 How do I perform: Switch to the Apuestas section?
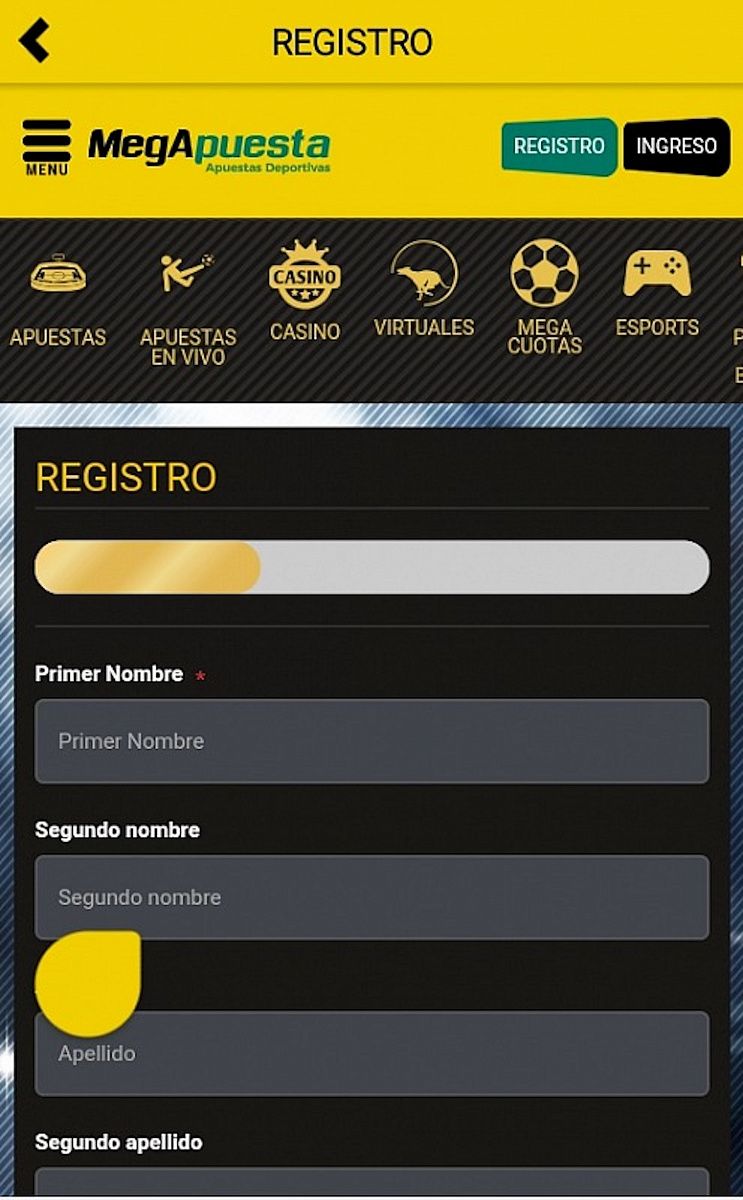58,297
